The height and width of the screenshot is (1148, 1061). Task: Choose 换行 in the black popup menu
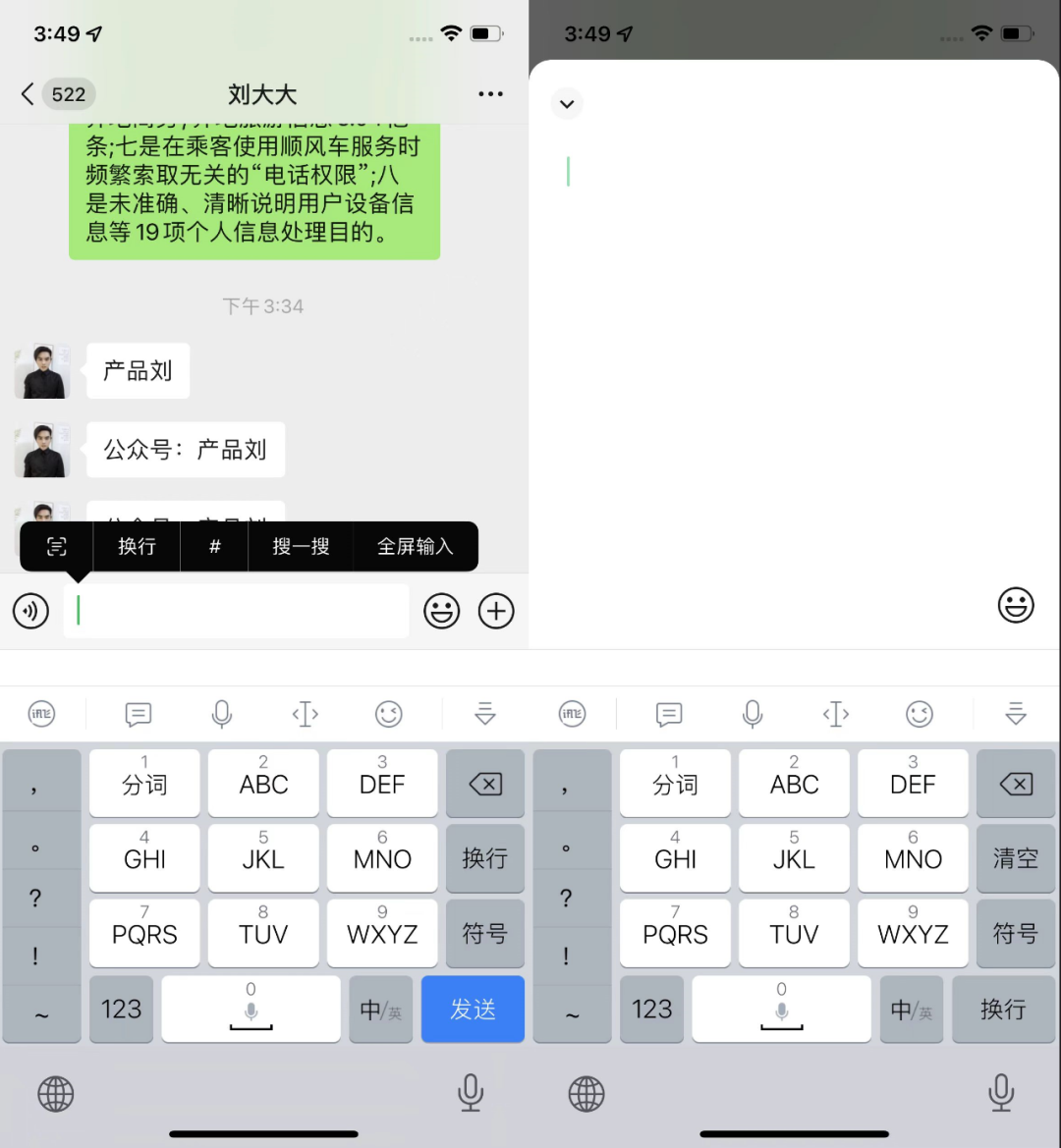pos(137,547)
